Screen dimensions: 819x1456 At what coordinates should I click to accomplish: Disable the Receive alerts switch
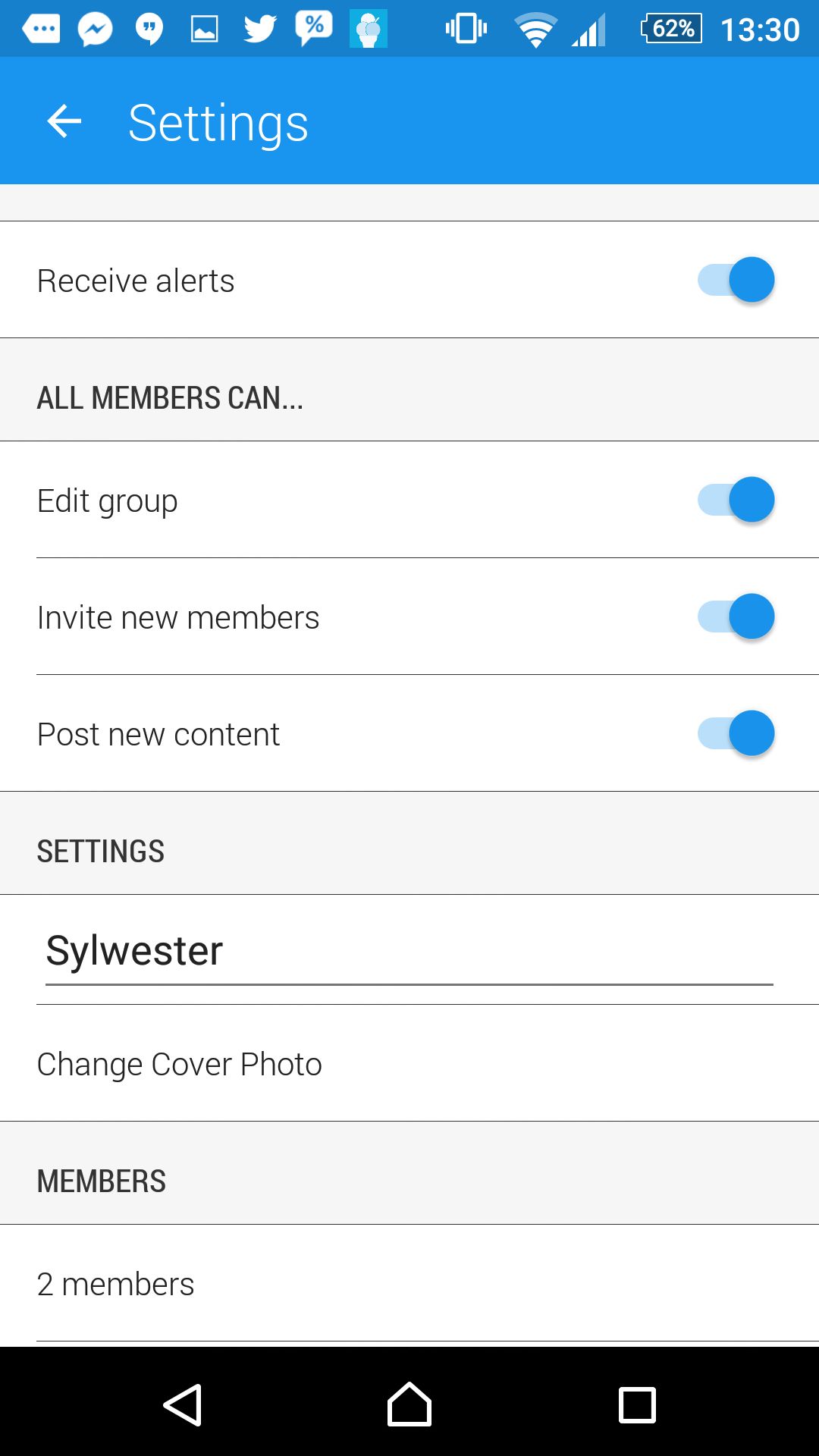tap(736, 280)
